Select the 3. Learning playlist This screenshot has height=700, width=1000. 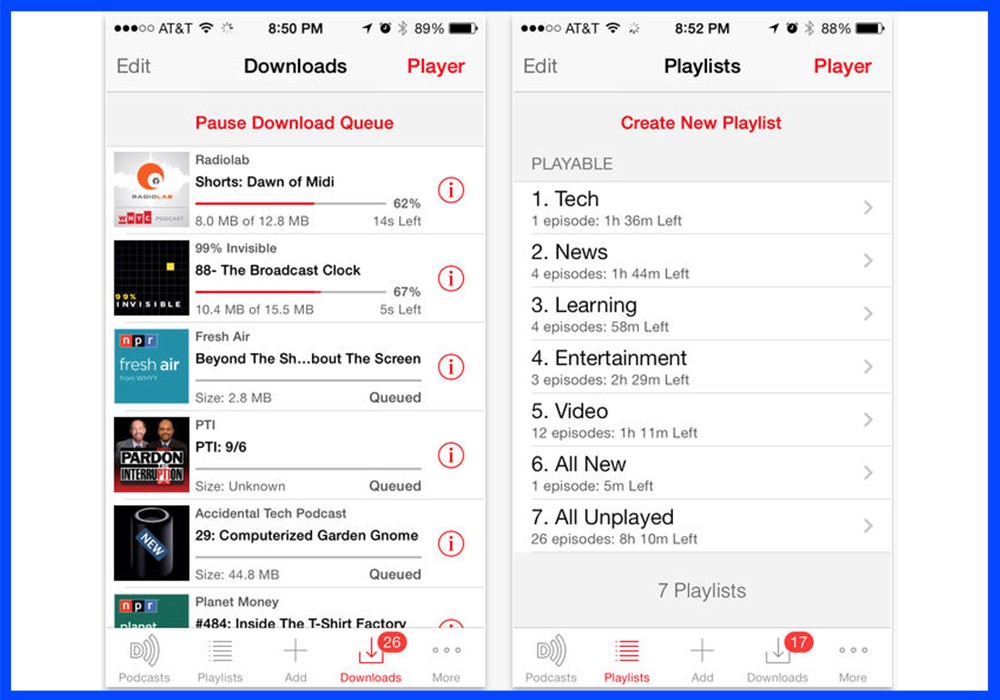pyautogui.click(x=700, y=314)
